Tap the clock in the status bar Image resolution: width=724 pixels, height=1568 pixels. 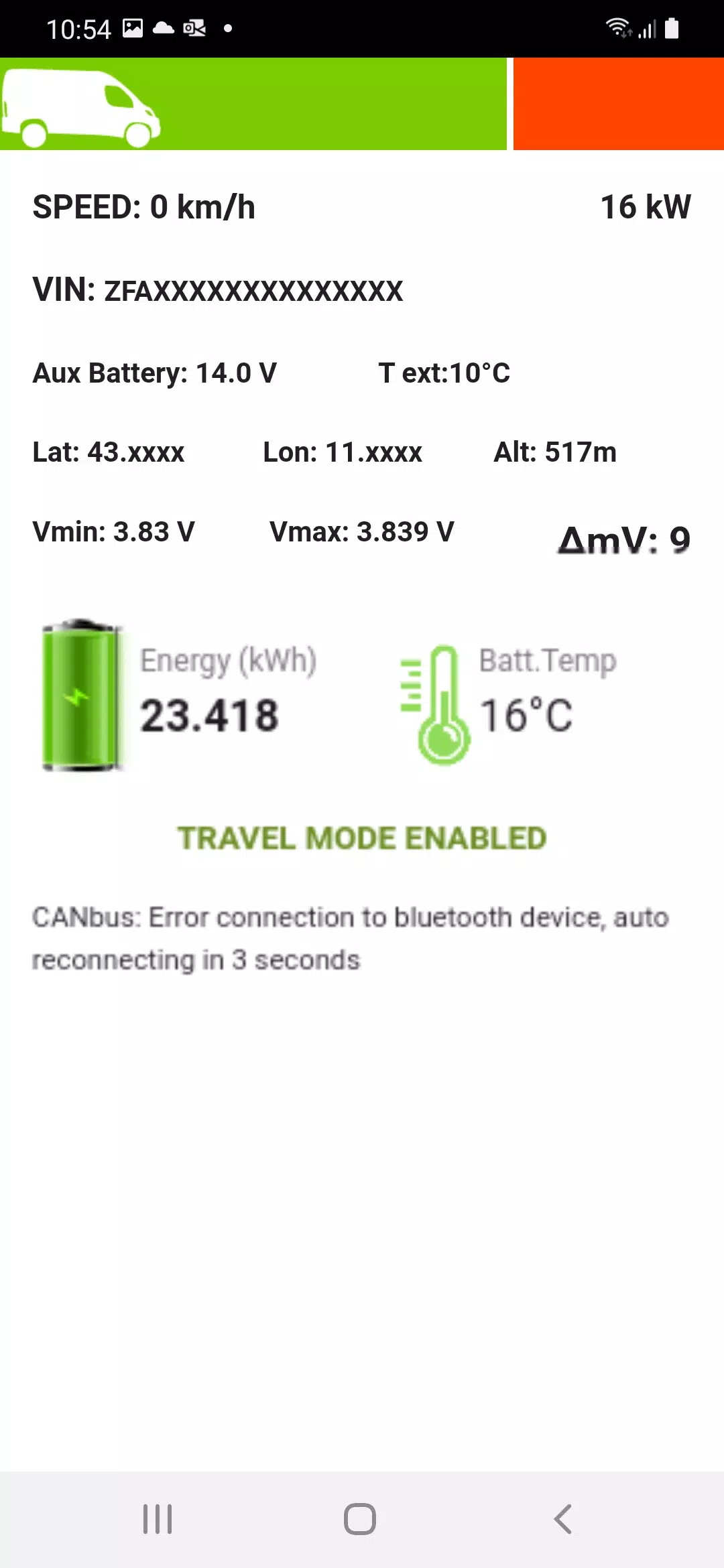80,28
